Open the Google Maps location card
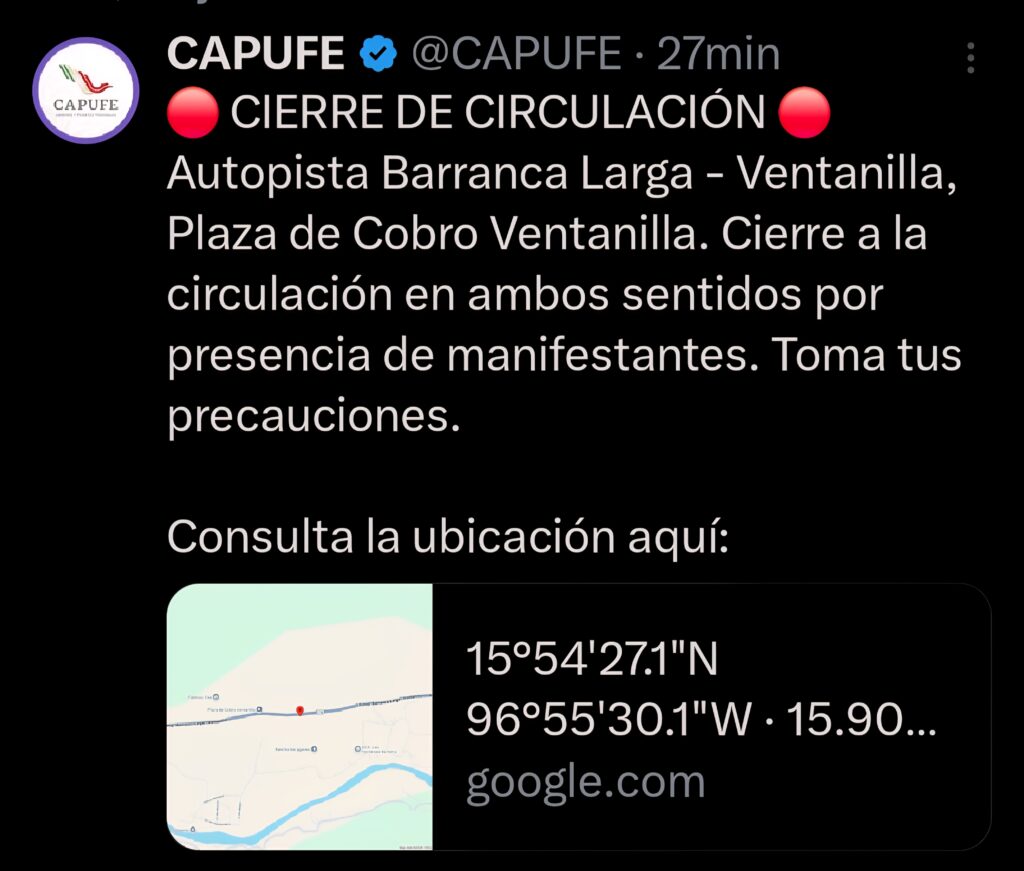This screenshot has height=871, width=1024. tap(578, 716)
